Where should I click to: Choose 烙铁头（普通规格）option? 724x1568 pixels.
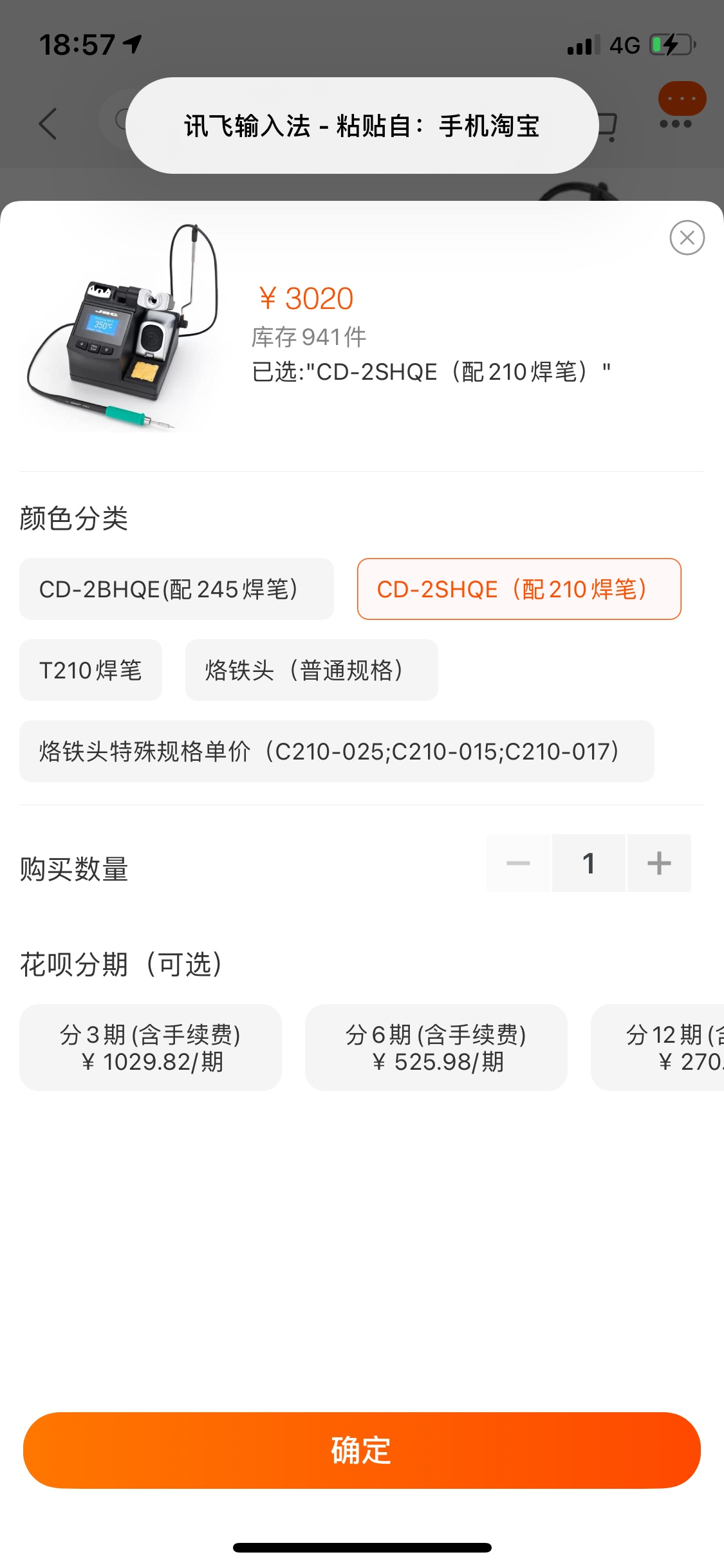coord(311,670)
